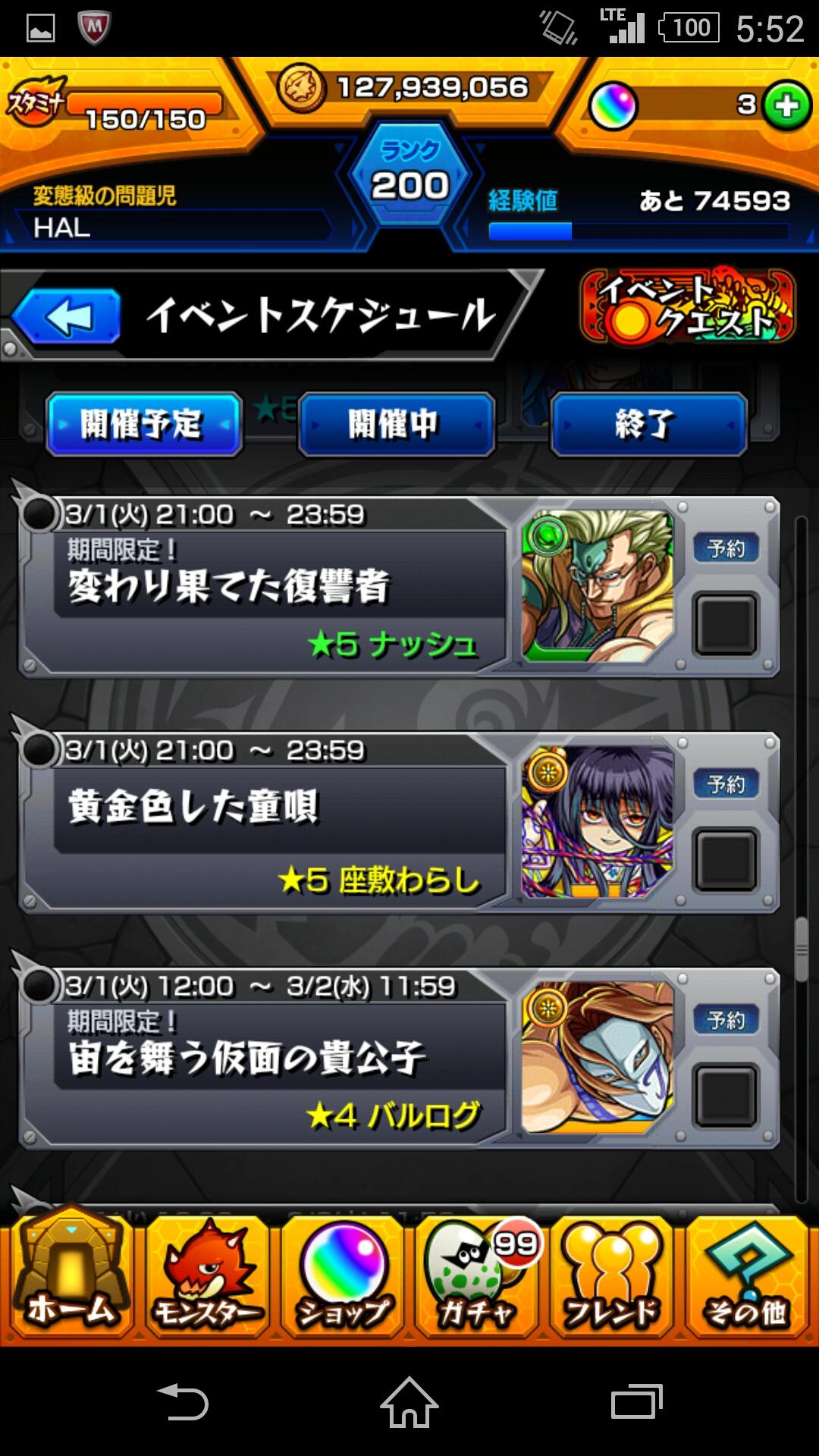Image resolution: width=819 pixels, height=1456 pixels.
Task: Switch to the 終了 tab
Action: (x=648, y=424)
